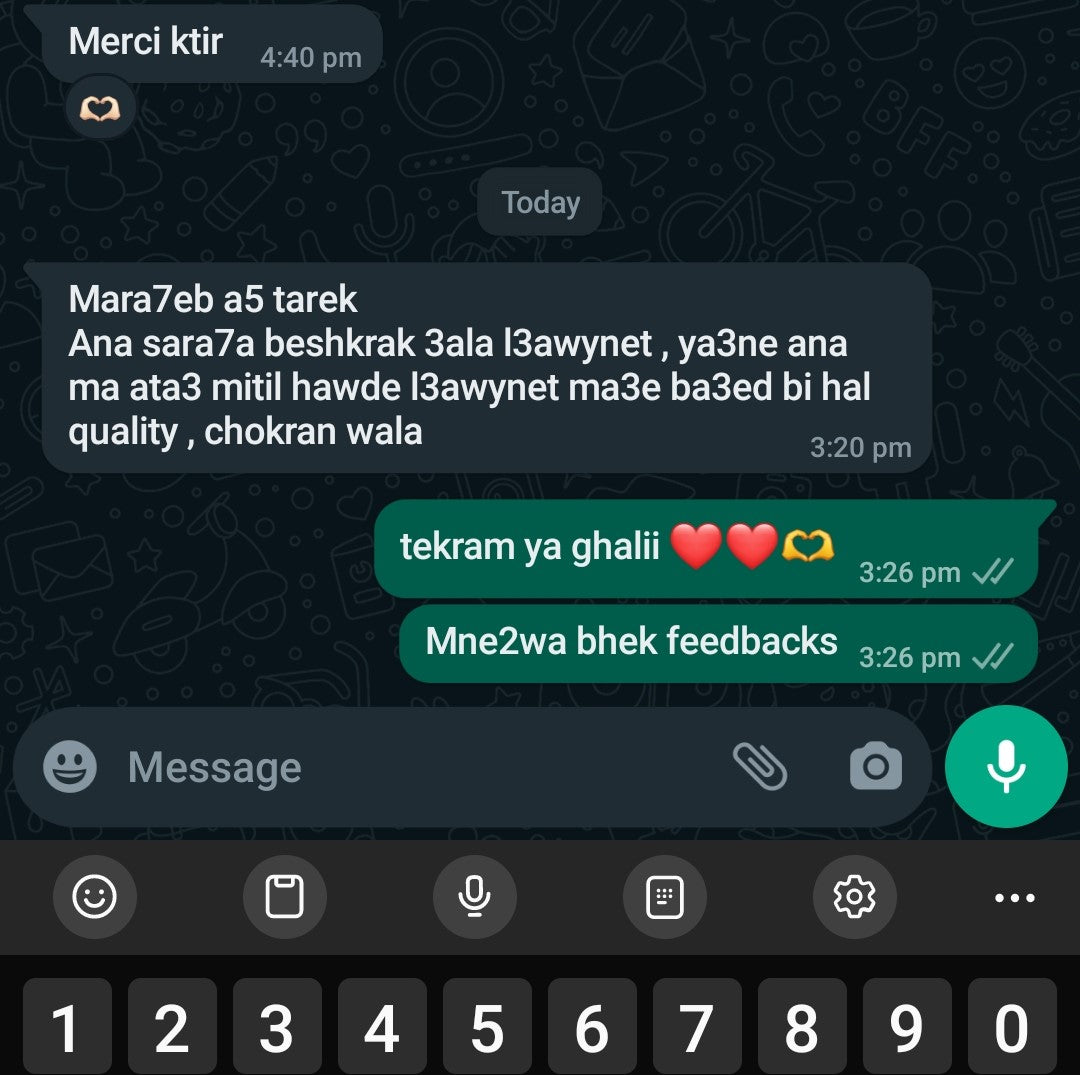Start keyboard voice typing
This screenshot has height=1075, width=1080.
pos(474,897)
